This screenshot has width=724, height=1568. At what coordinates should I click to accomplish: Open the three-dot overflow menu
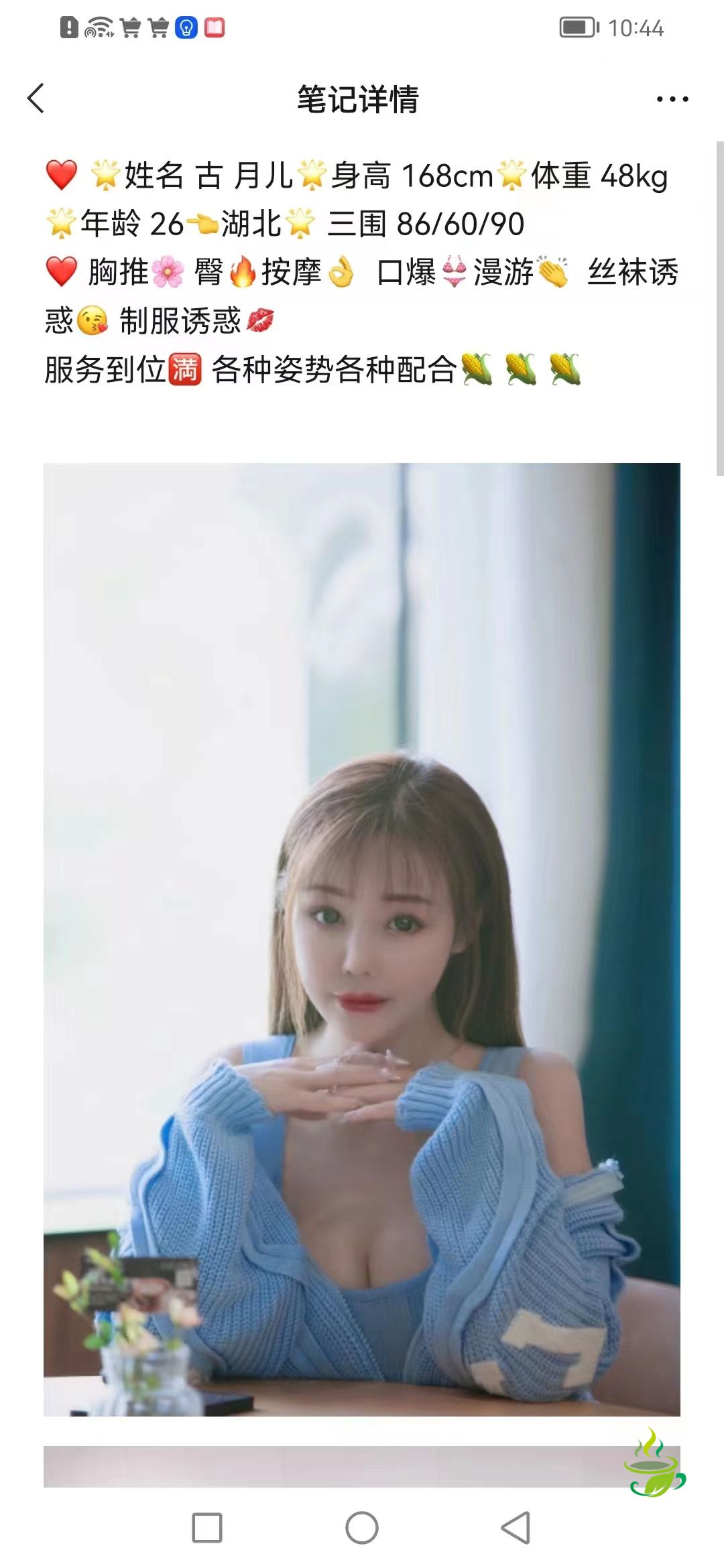pyautogui.click(x=672, y=99)
